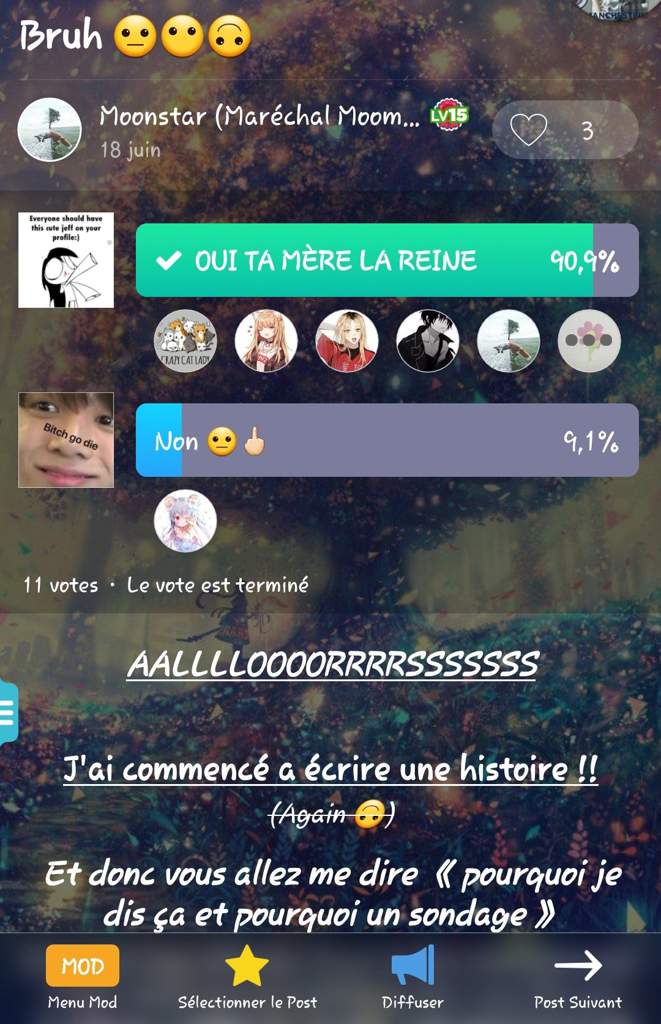Open the pink flower voter avatar
This screenshot has height=1024, width=661.
589,341
